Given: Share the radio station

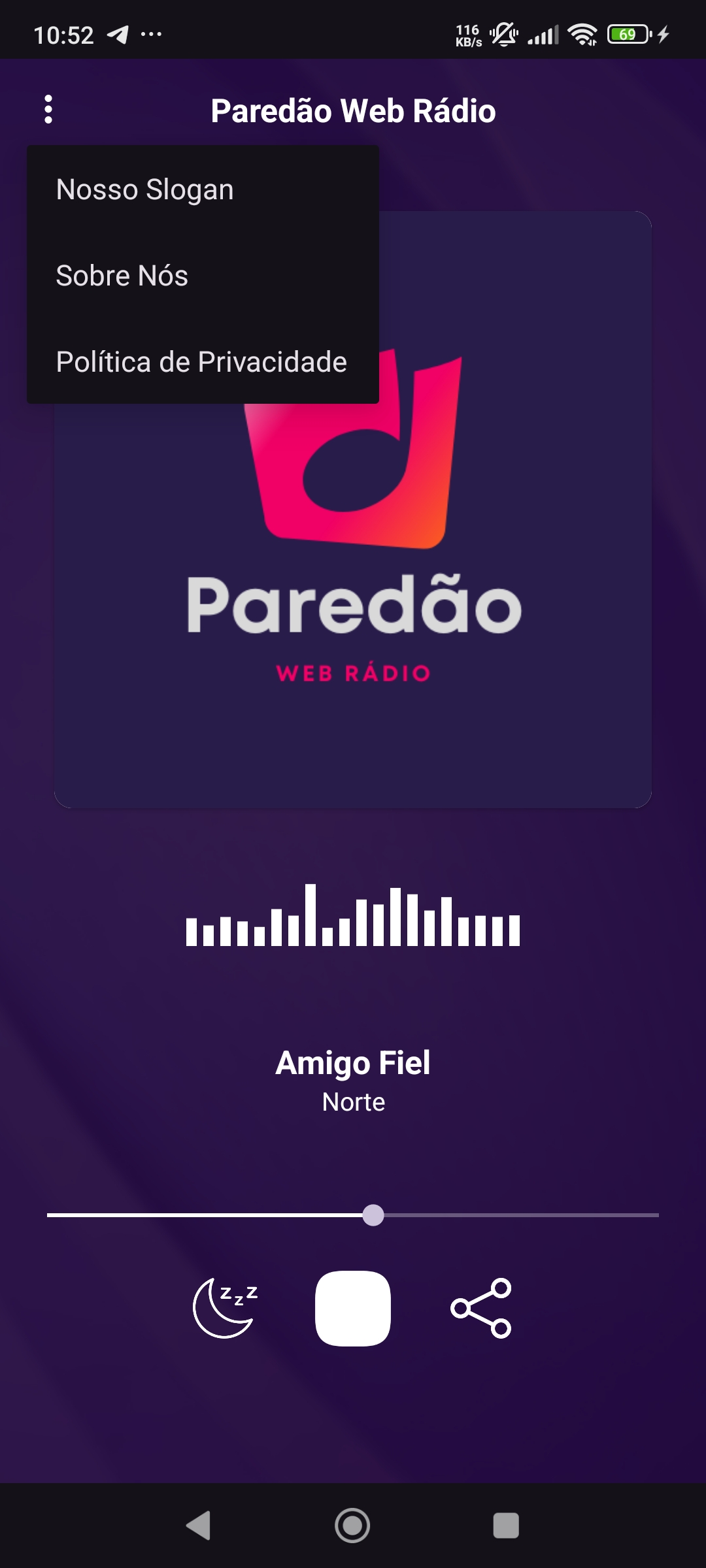Looking at the screenshot, I should 481,1308.
